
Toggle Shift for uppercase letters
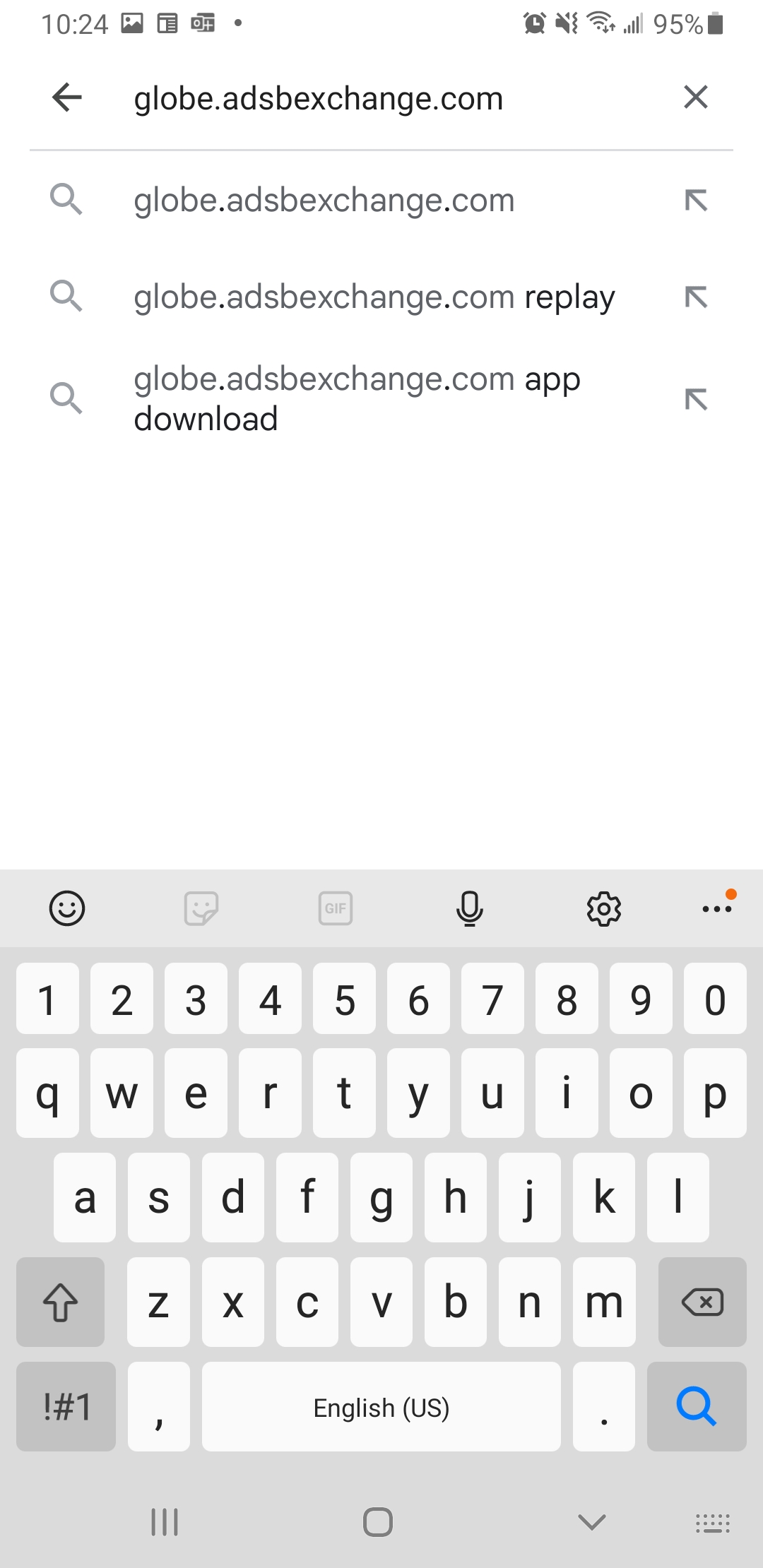[x=60, y=1302]
